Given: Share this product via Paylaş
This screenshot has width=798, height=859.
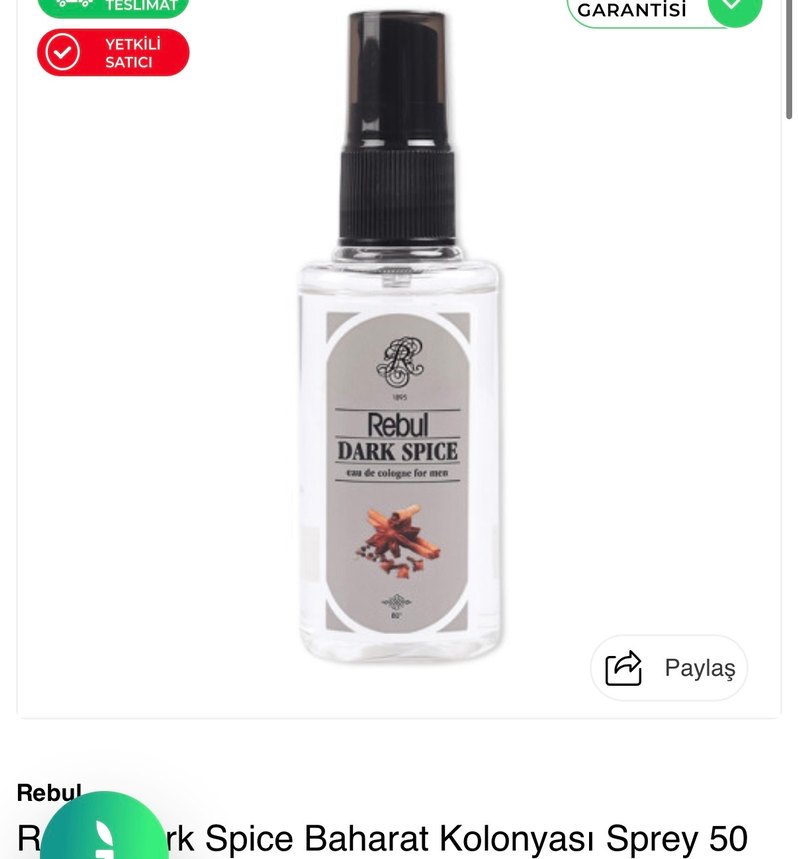Looking at the screenshot, I should tap(669, 668).
